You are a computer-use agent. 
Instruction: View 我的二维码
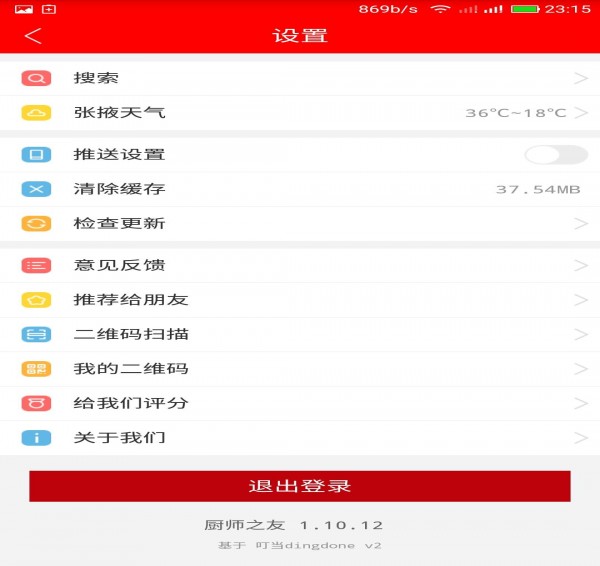(x=300, y=369)
